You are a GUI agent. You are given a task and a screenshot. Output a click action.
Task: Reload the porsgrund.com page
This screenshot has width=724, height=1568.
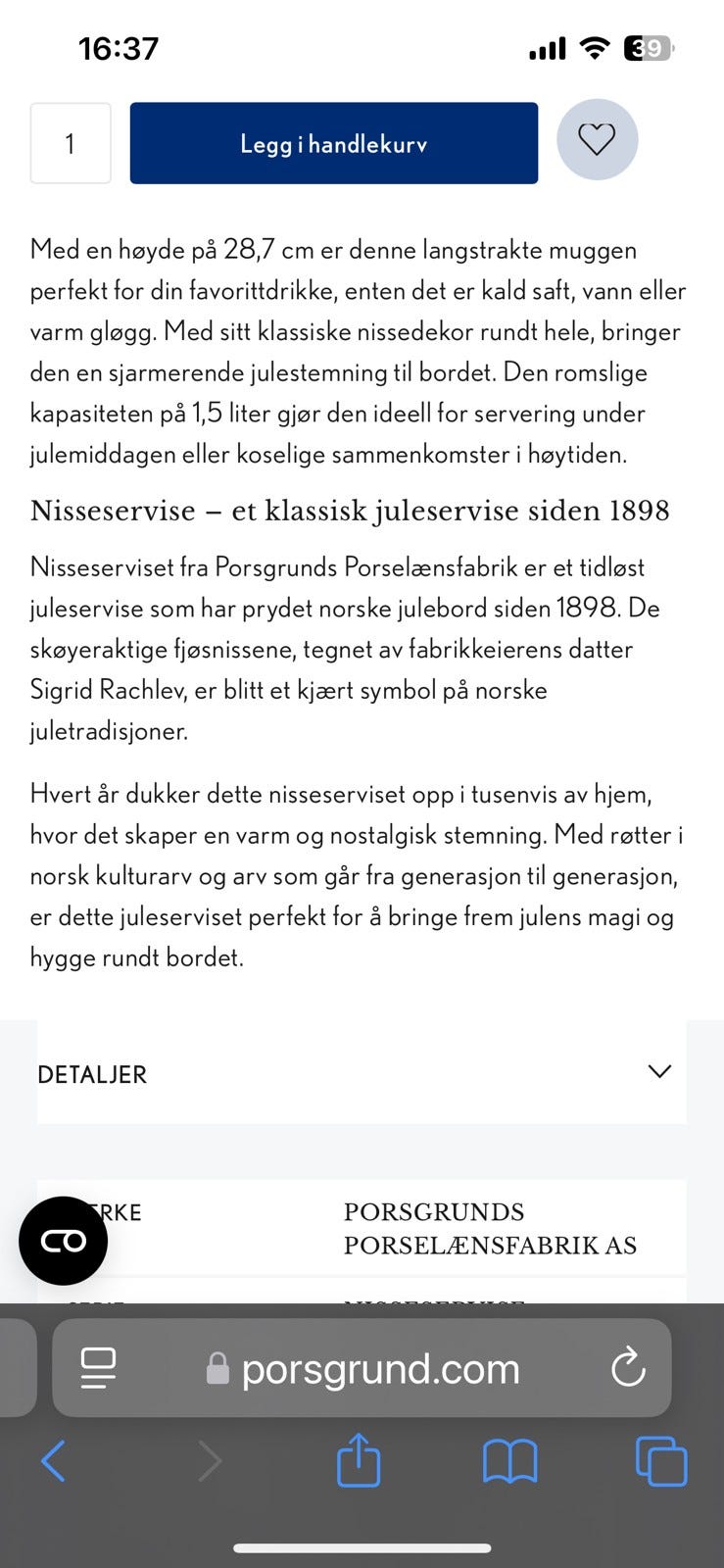tap(628, 1368)
